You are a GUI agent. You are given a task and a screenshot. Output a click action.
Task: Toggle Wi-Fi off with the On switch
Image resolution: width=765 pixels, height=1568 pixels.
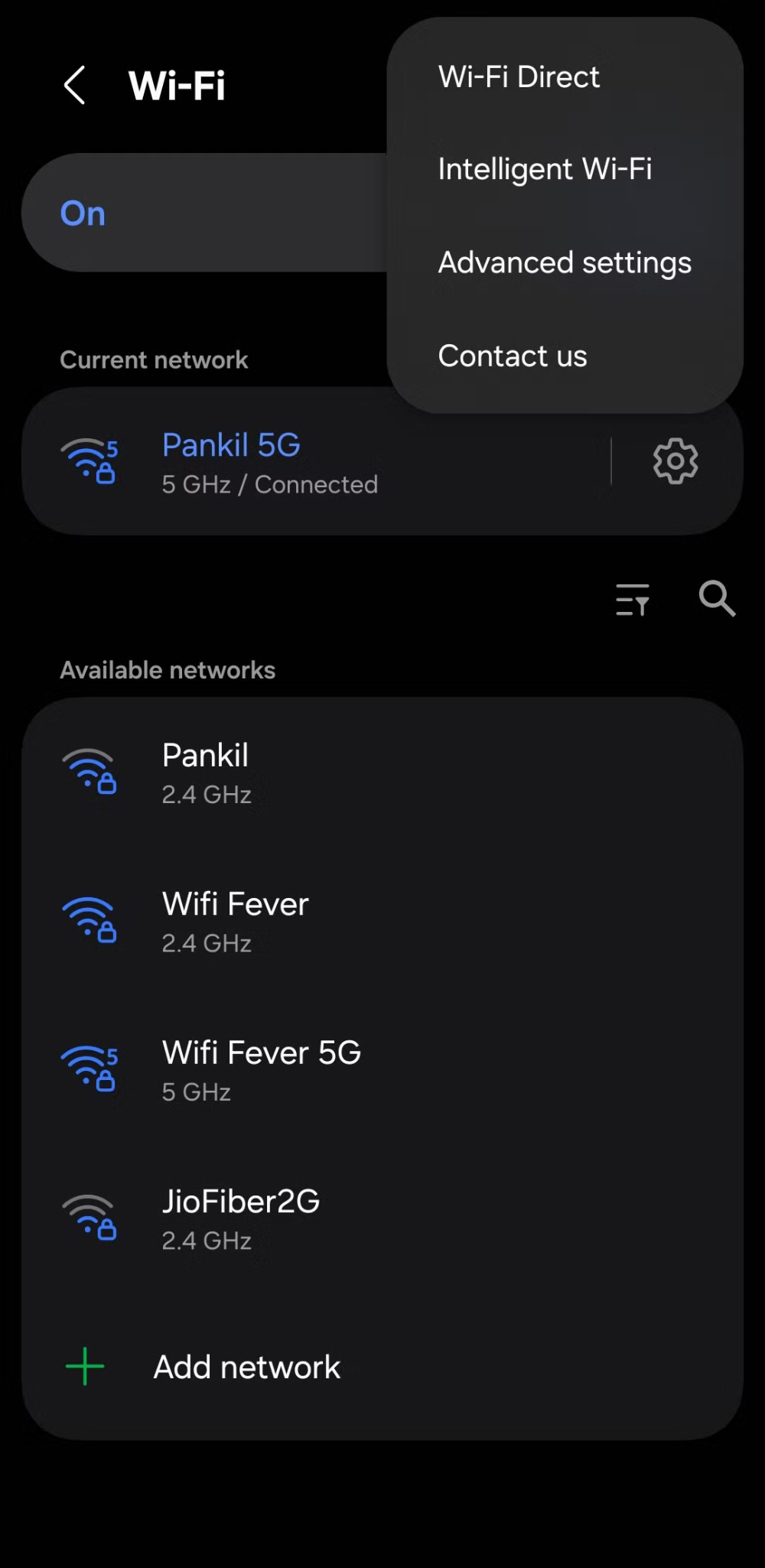[82, 213]
